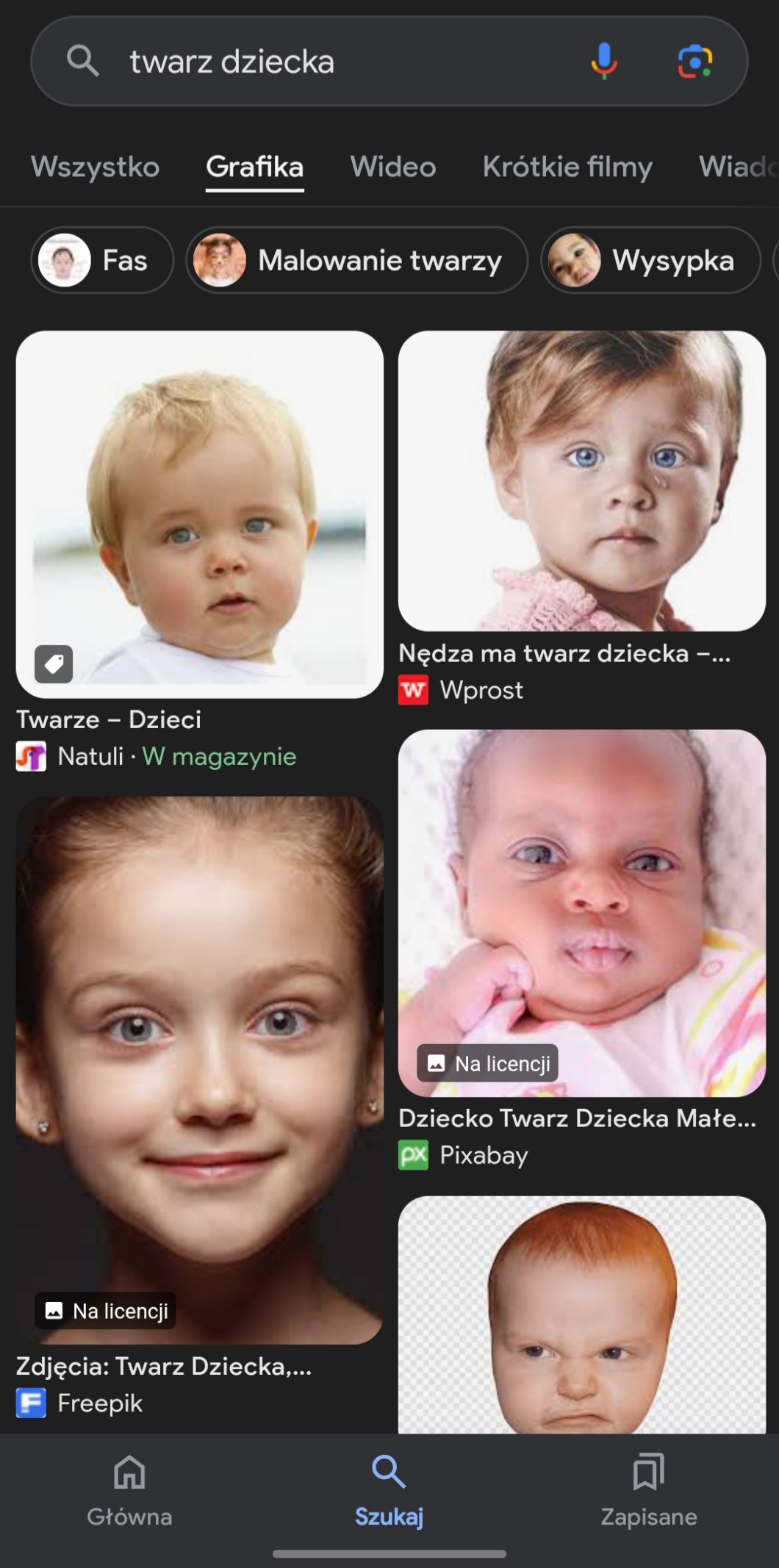Screen dimensions: 779x1568
Task: Open Google Lens camera search
Action: (694, 61)
